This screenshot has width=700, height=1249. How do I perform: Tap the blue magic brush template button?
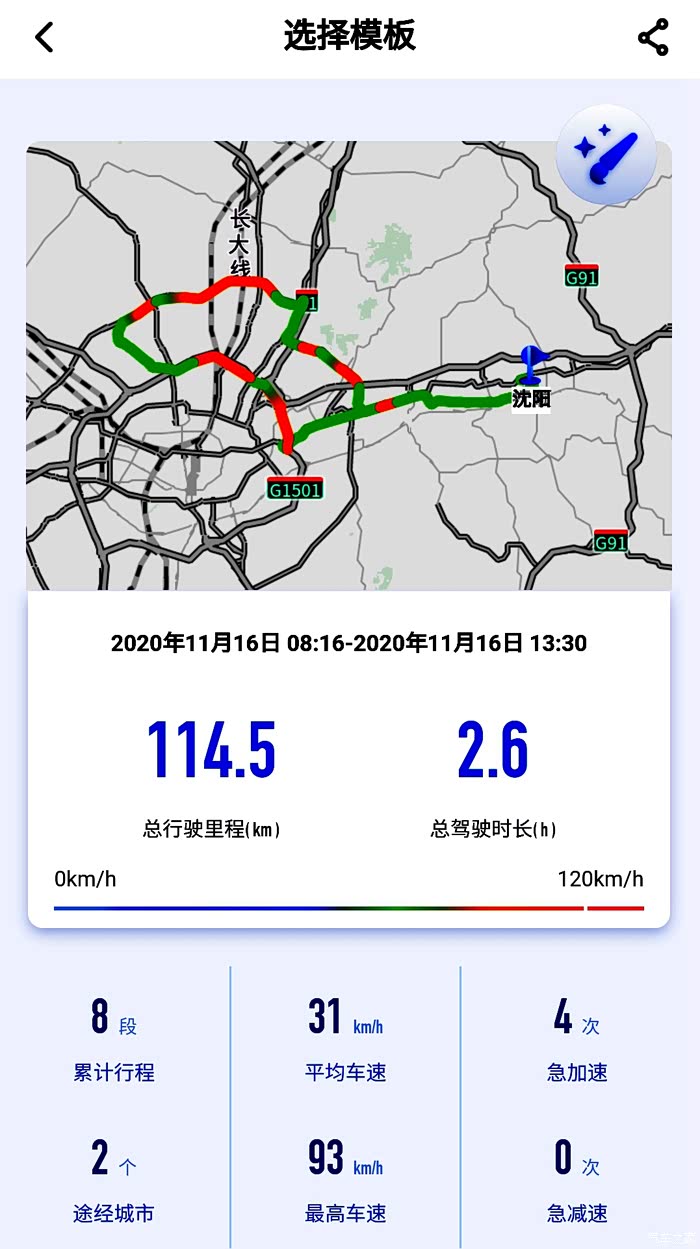point(606,153)
